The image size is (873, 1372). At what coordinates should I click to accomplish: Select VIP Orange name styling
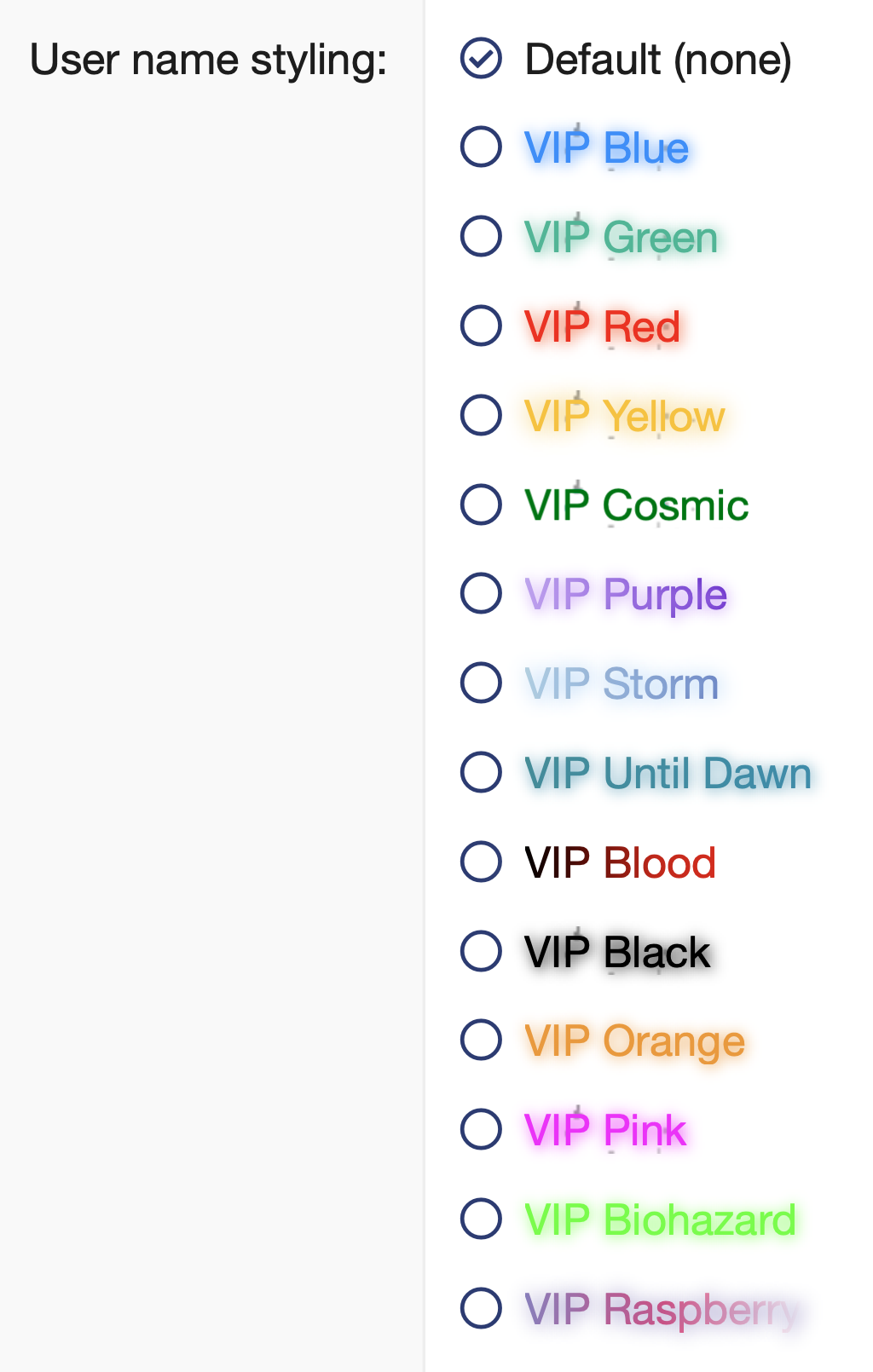pyautogui.click(x=481, y=1040)
